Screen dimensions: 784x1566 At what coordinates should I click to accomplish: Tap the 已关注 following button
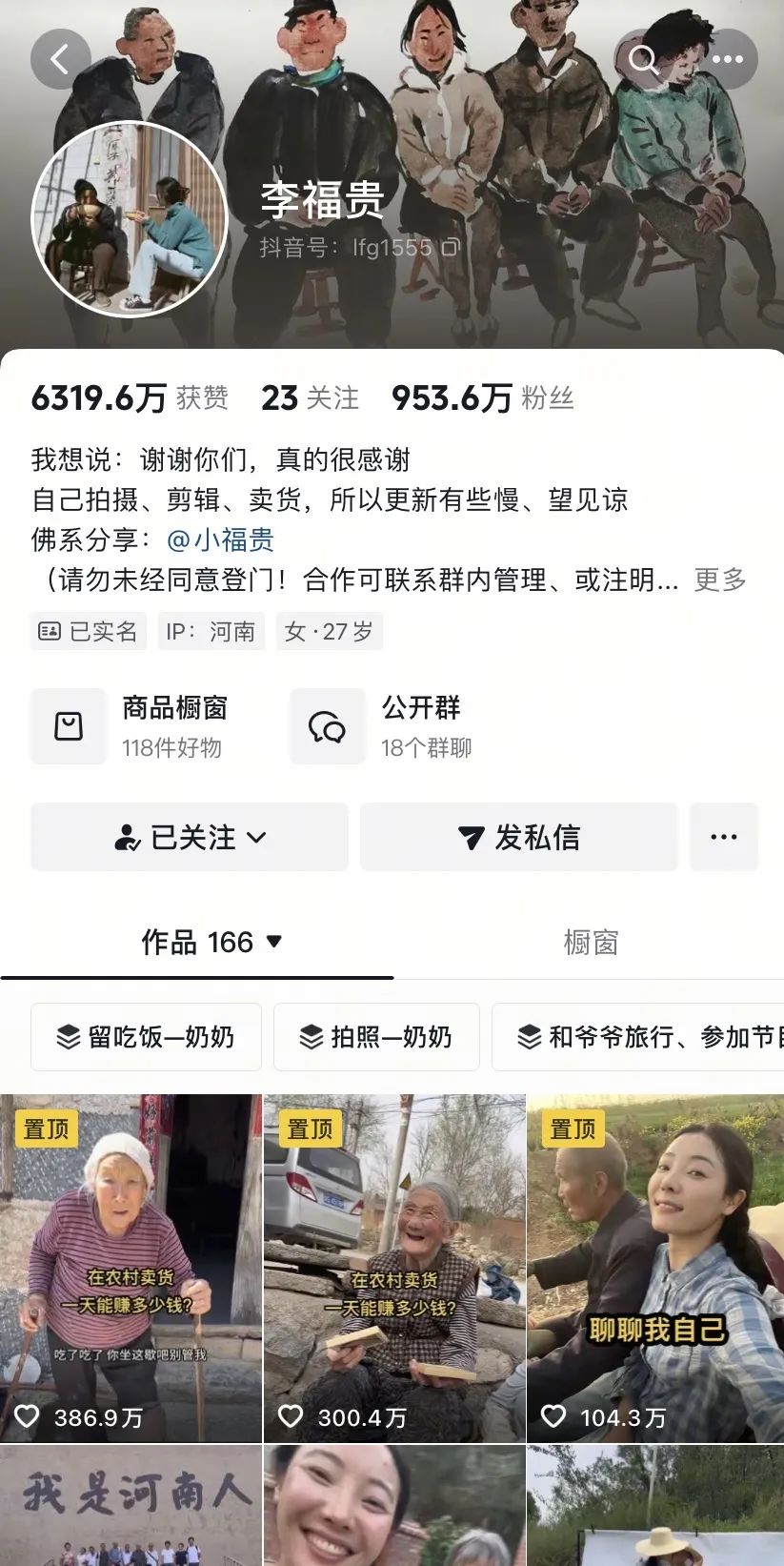pyautogui.click(x=190, y=837)
